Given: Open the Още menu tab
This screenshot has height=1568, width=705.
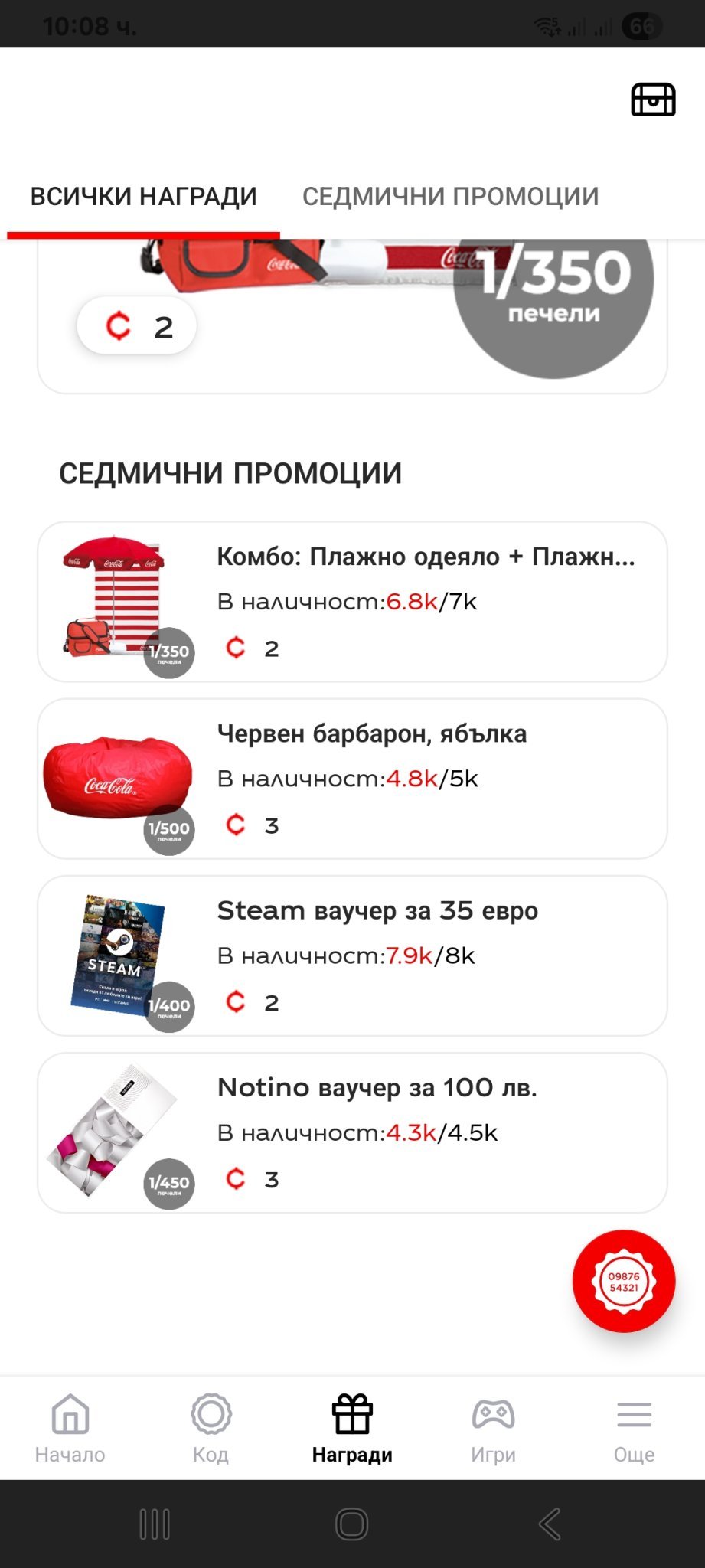Looking at the screenshot, I should (634, 1428).
